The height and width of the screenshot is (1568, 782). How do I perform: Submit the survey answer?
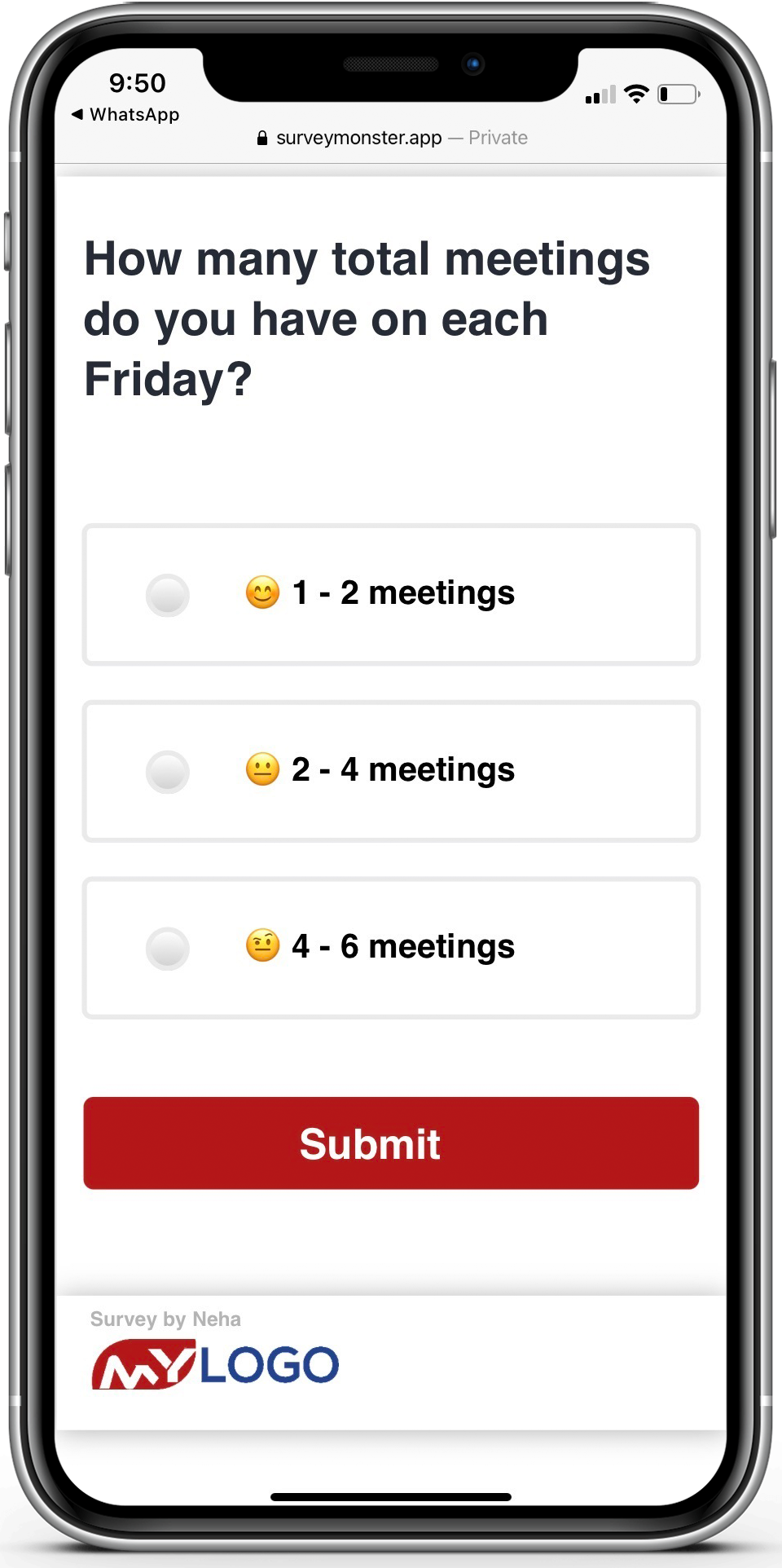click(x=391, y=1143)
